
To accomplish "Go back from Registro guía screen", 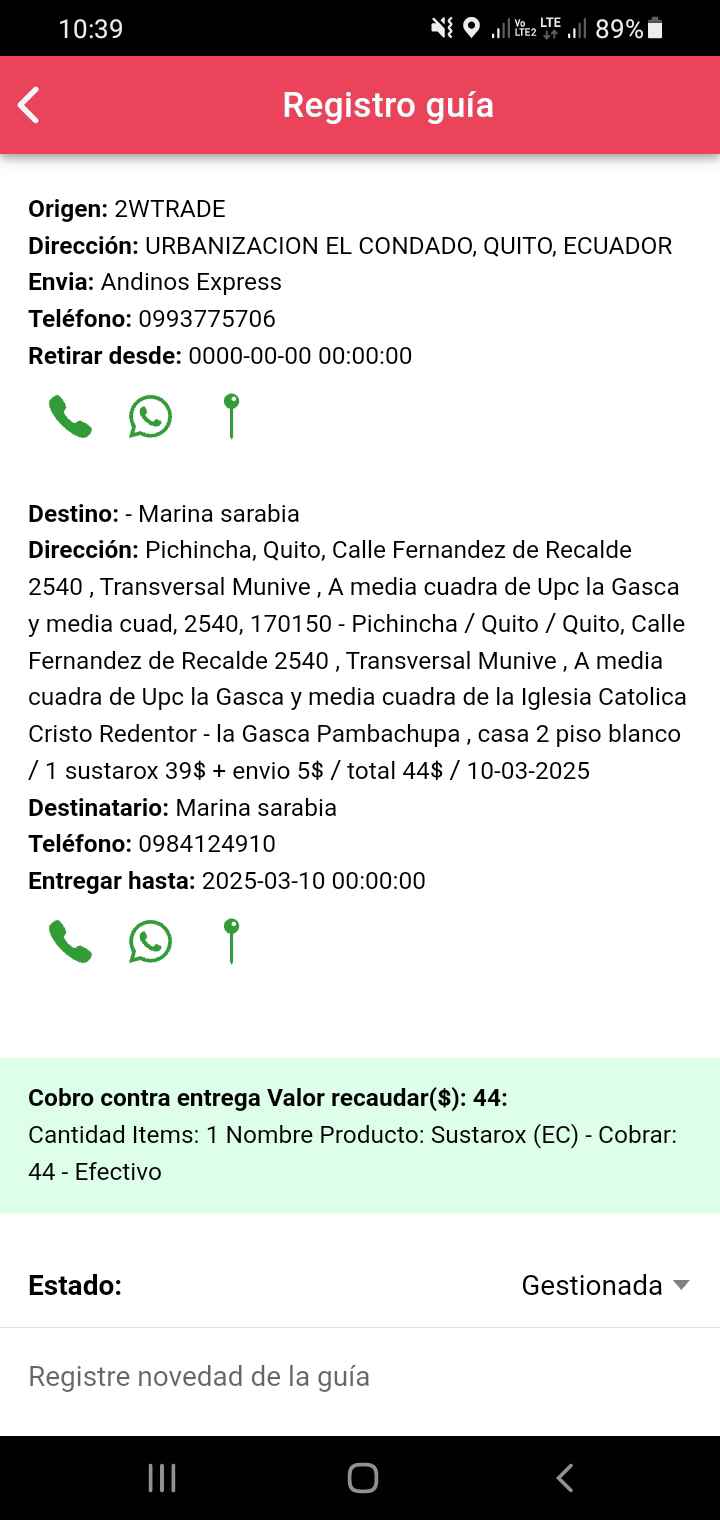I will (29, 105).
